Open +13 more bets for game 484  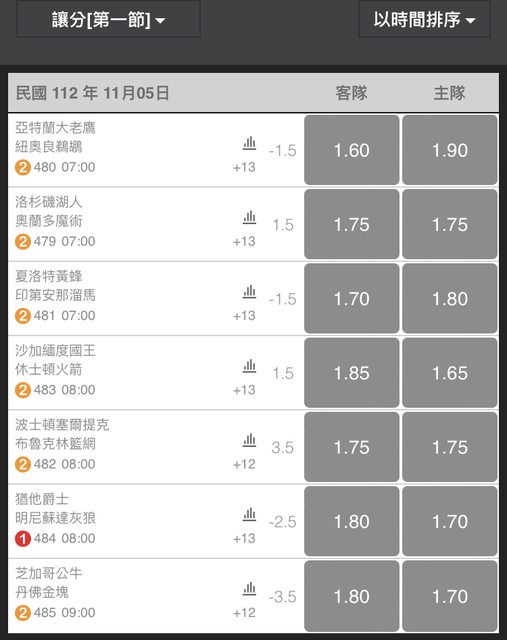point(244,538)
